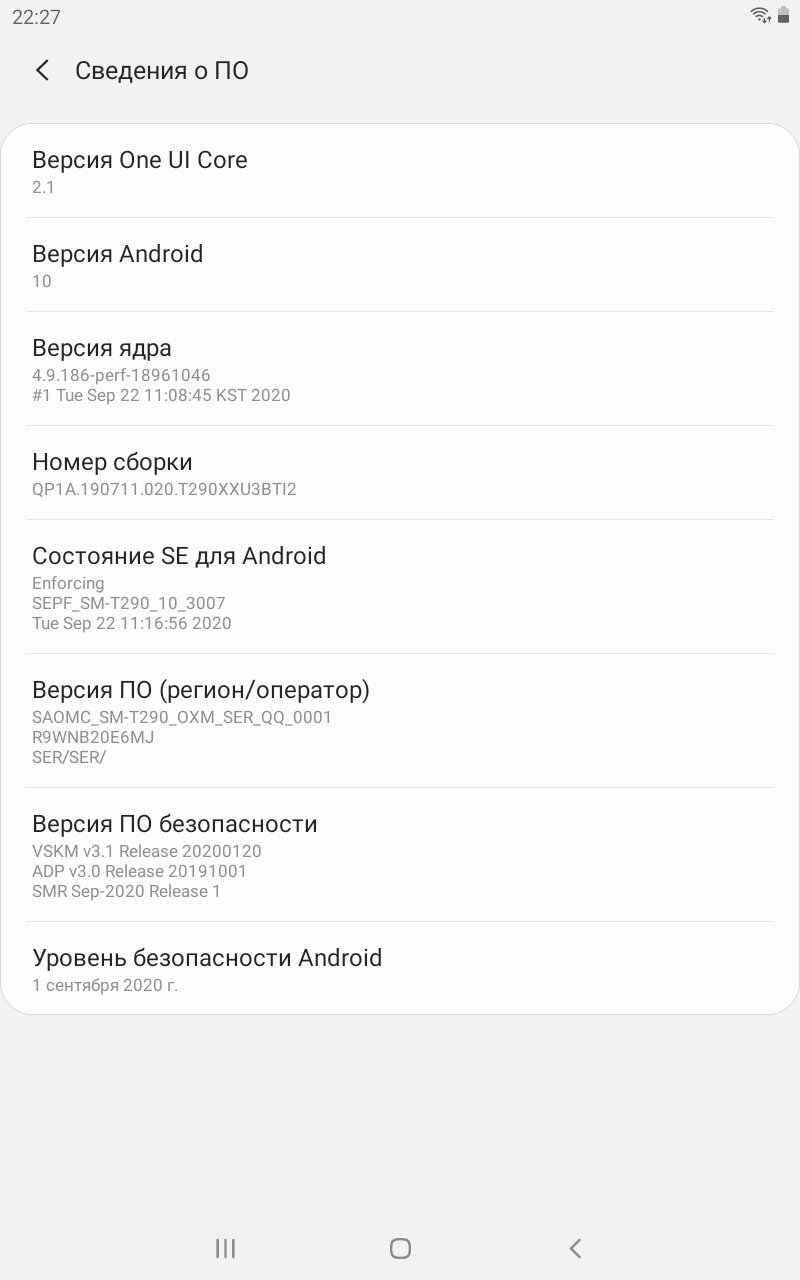Viewport: 800px width, 1280px height.
Task: Open Состояние SE для Android row
Action: point(400,587)
